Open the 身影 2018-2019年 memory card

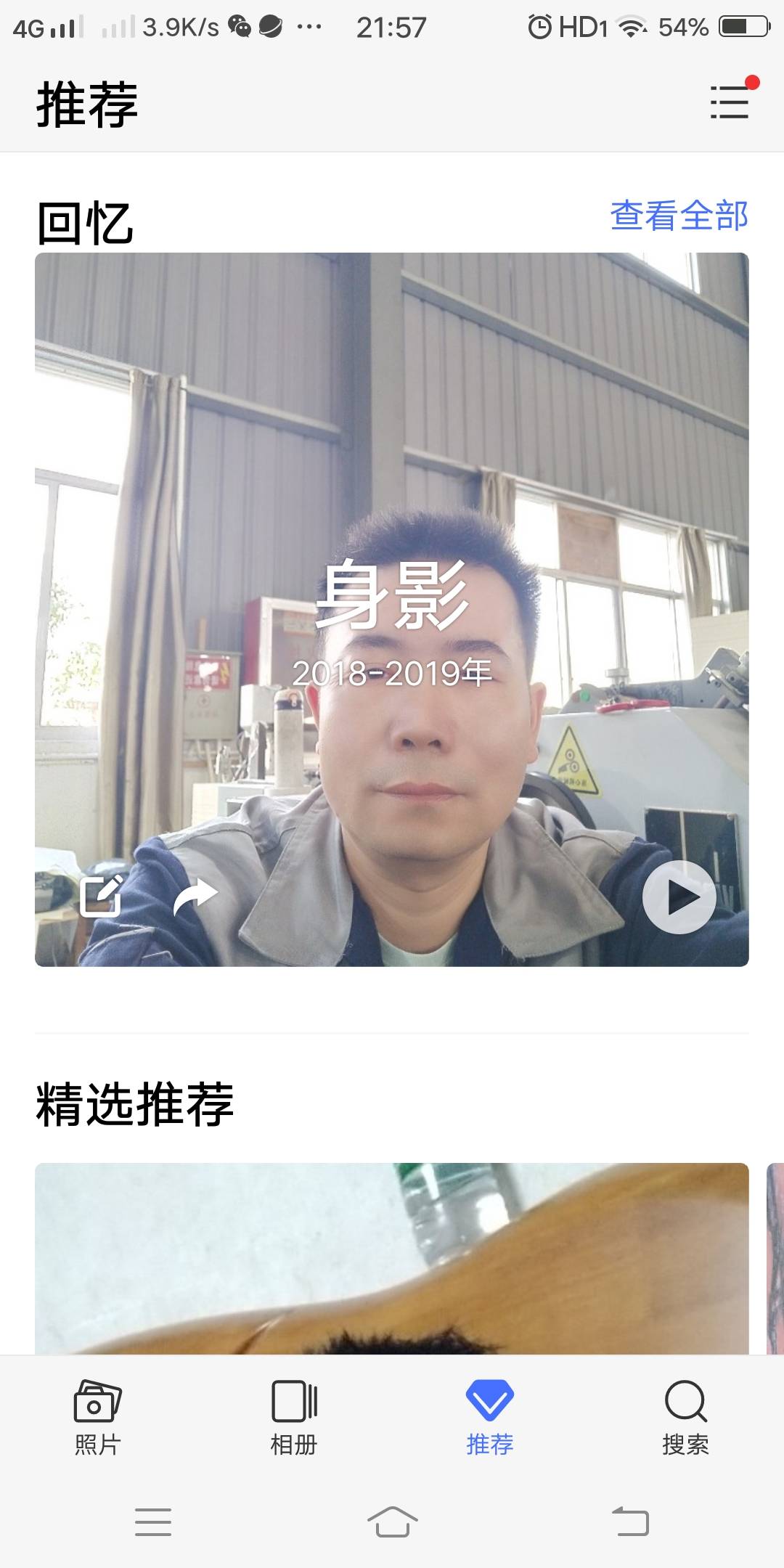point(392,508)
